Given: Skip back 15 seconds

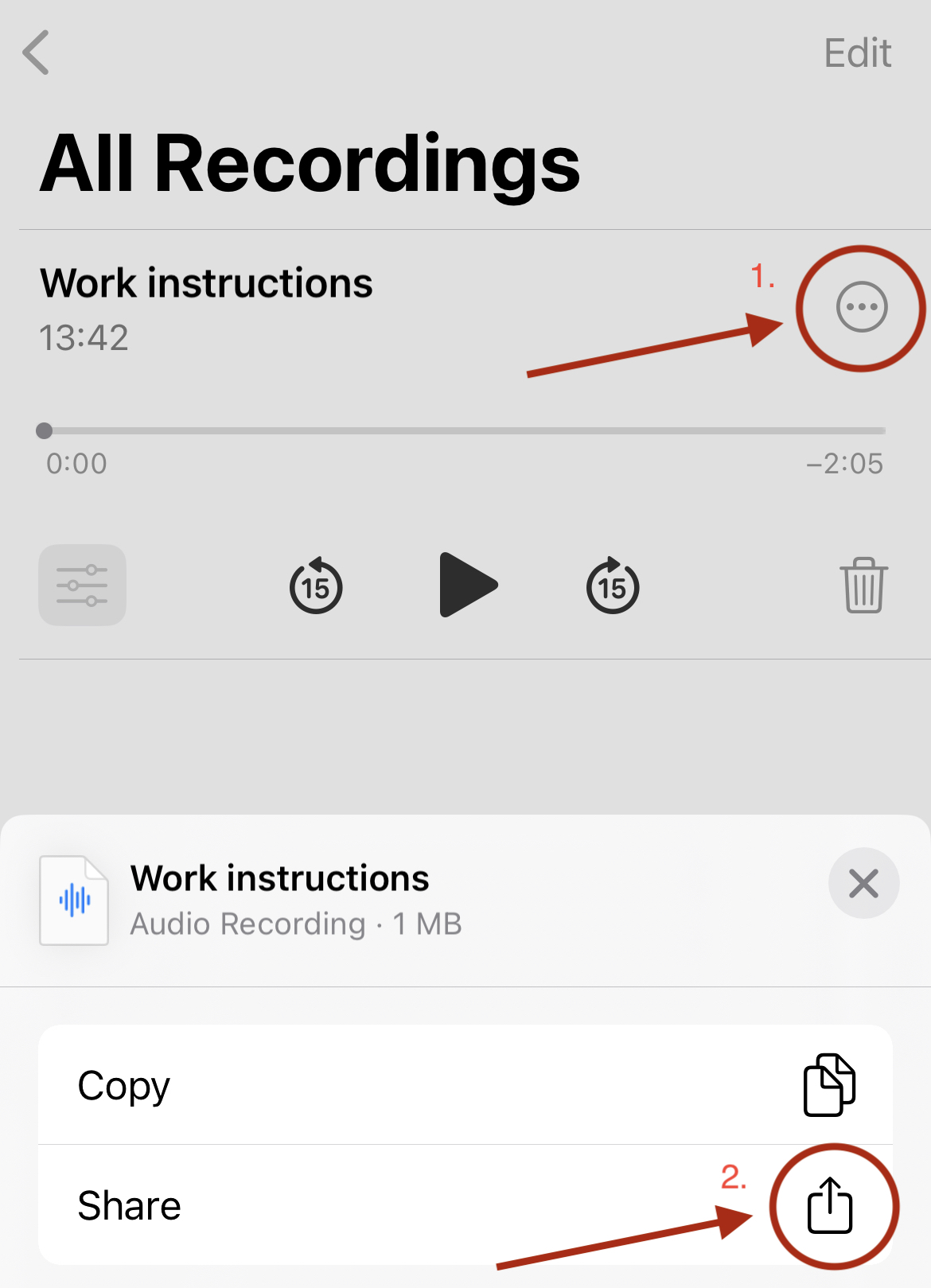Looking at the screenshot, I should coord(316,586).
